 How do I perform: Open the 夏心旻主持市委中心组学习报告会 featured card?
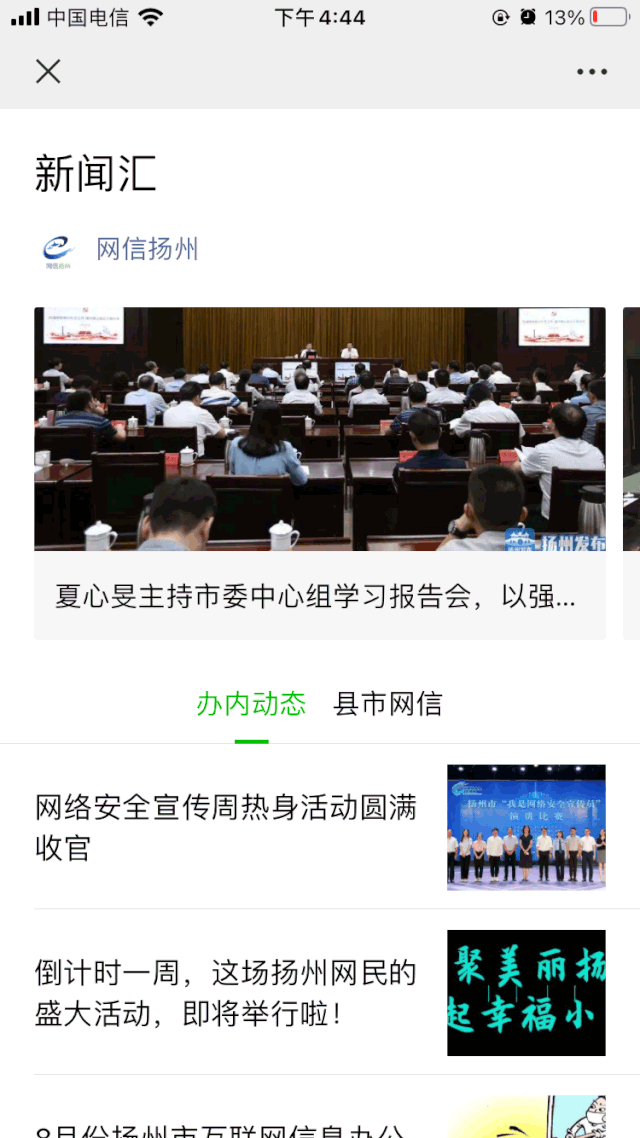click(x=320, y=472)
